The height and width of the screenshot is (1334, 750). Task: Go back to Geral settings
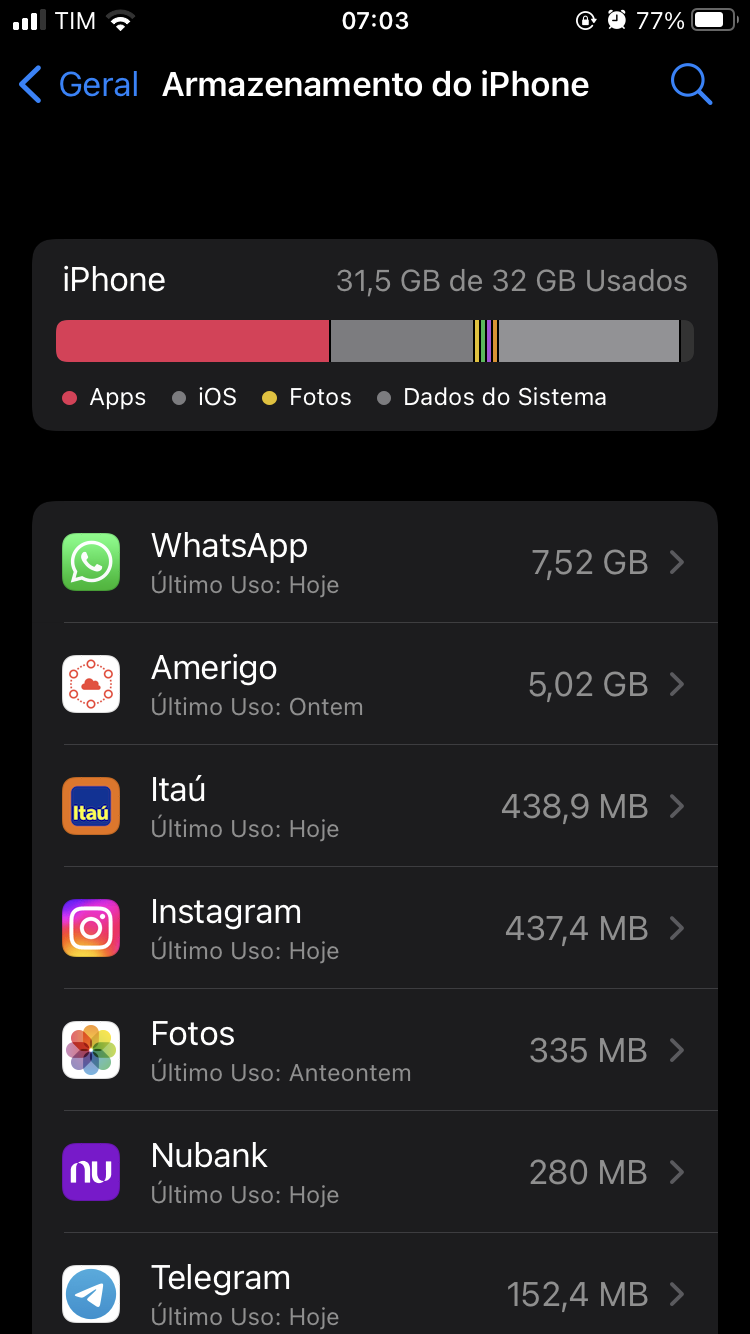click(79, 85)
